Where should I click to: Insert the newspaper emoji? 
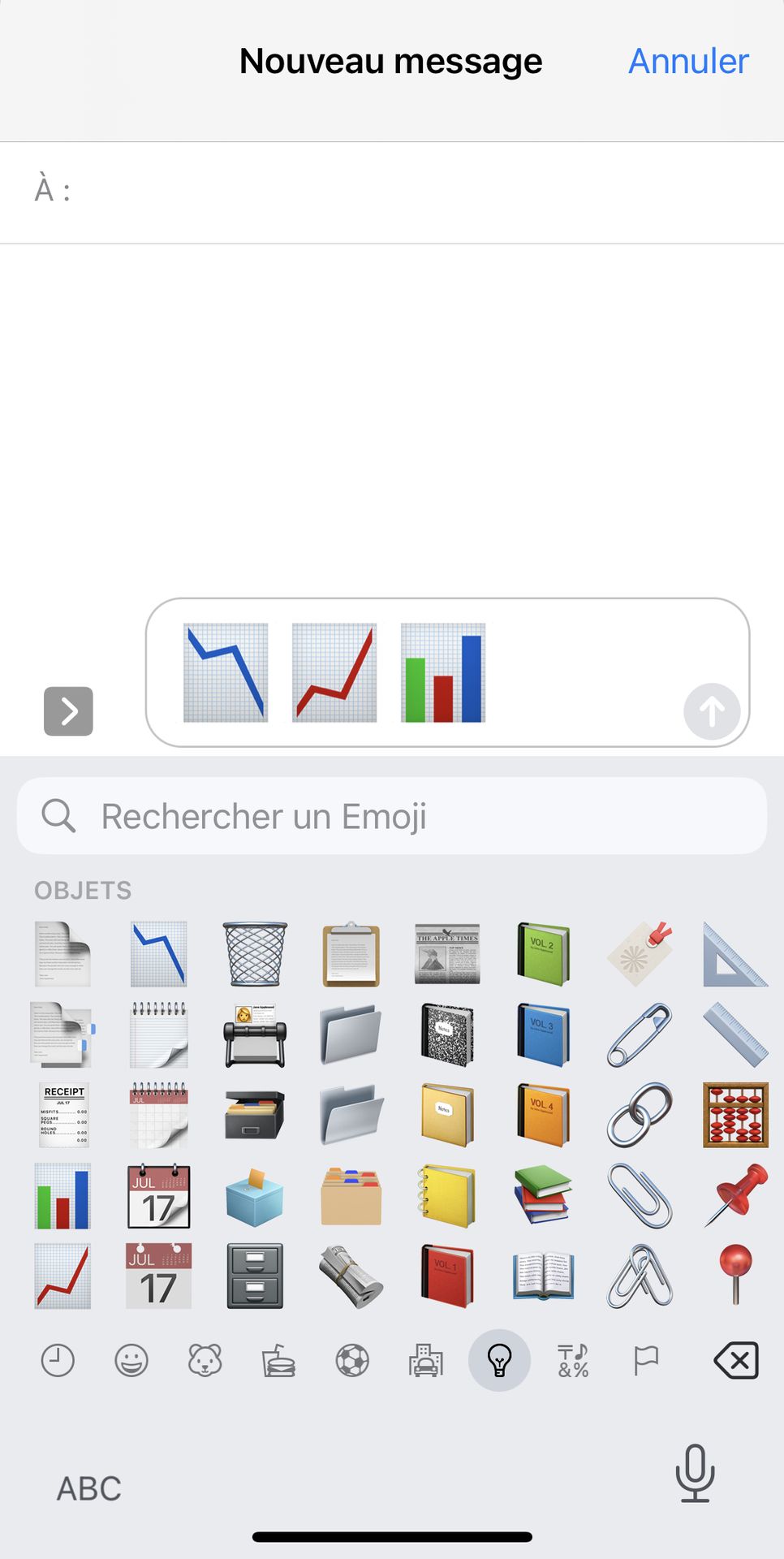pyautogui.click(x=447, y=954)
